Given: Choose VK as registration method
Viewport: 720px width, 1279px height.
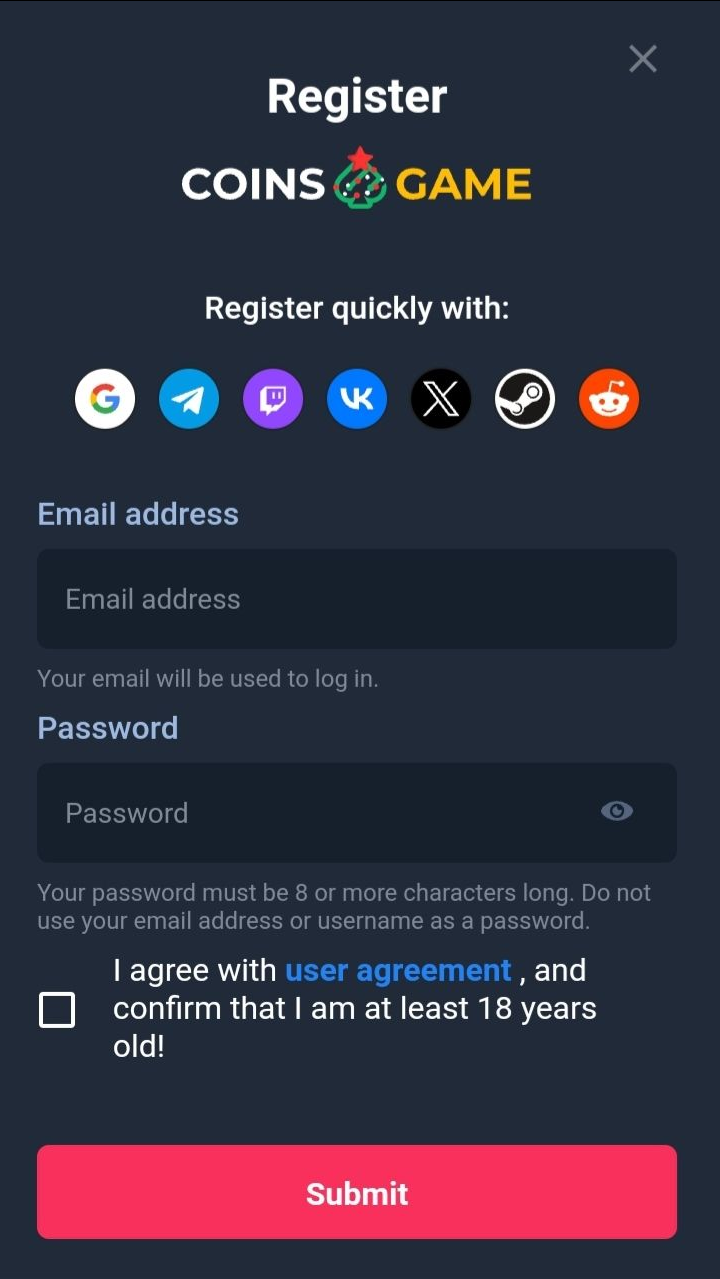Looking at the screenshot, I should [x=357, y=399].
